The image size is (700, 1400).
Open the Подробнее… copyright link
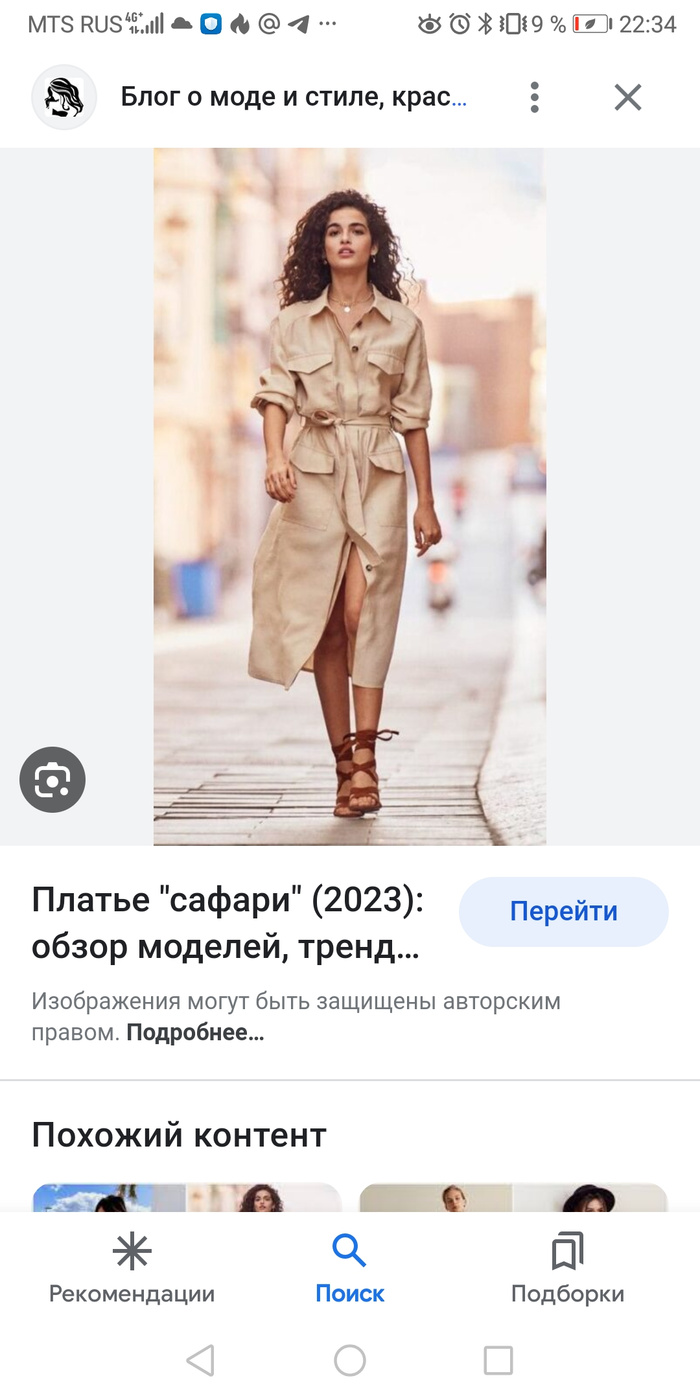(195, 1033)
